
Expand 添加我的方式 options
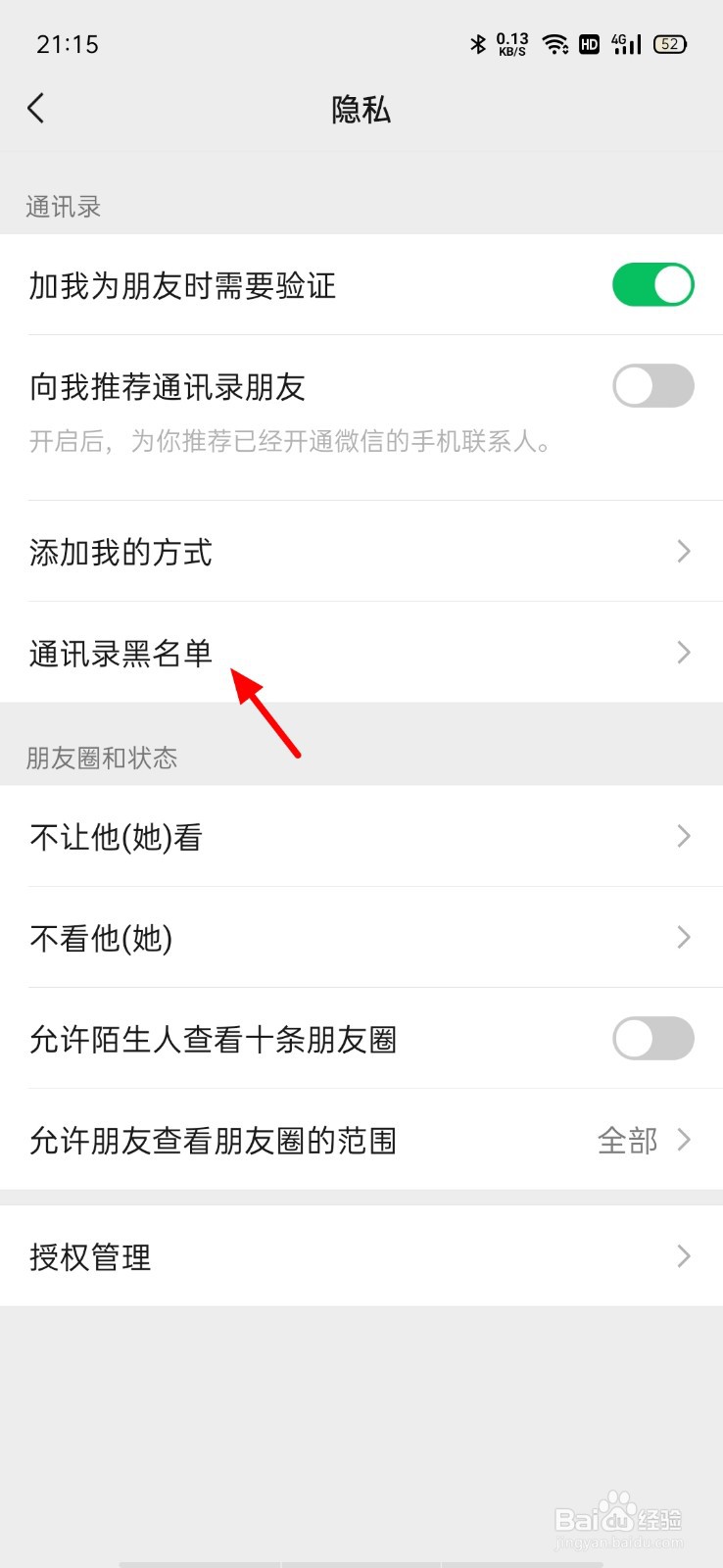[361, 552]
